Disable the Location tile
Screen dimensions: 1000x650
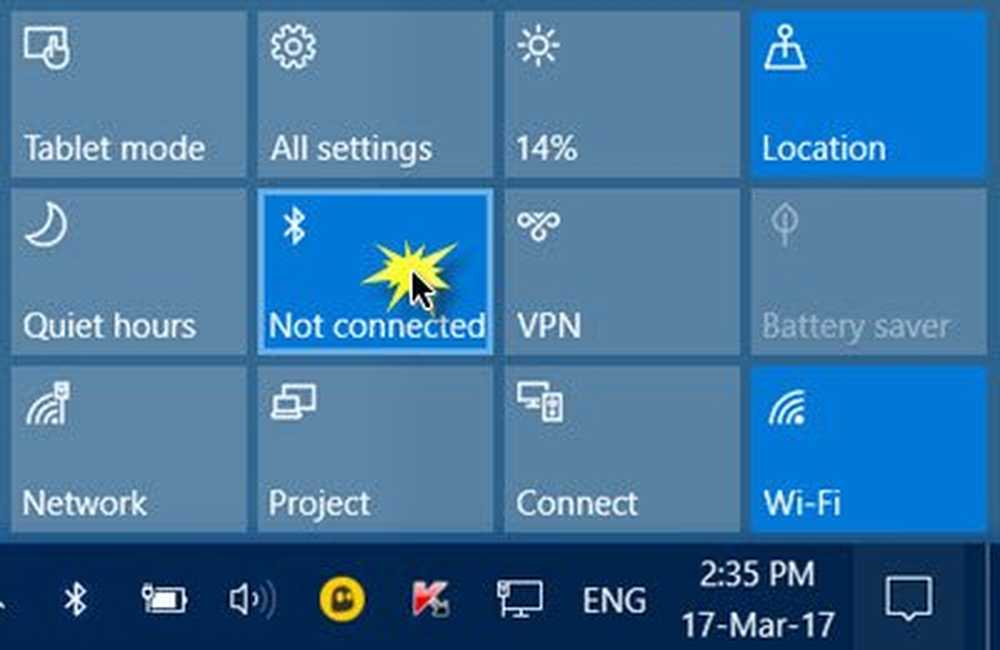pos(868,95)
